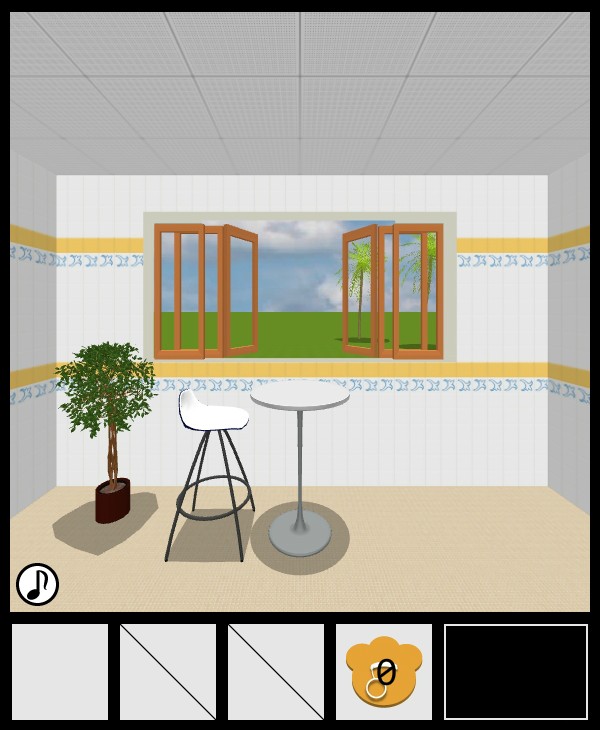600x730 pixels.
Task: Toggle the music note sound button
Action: click(37, 584)
